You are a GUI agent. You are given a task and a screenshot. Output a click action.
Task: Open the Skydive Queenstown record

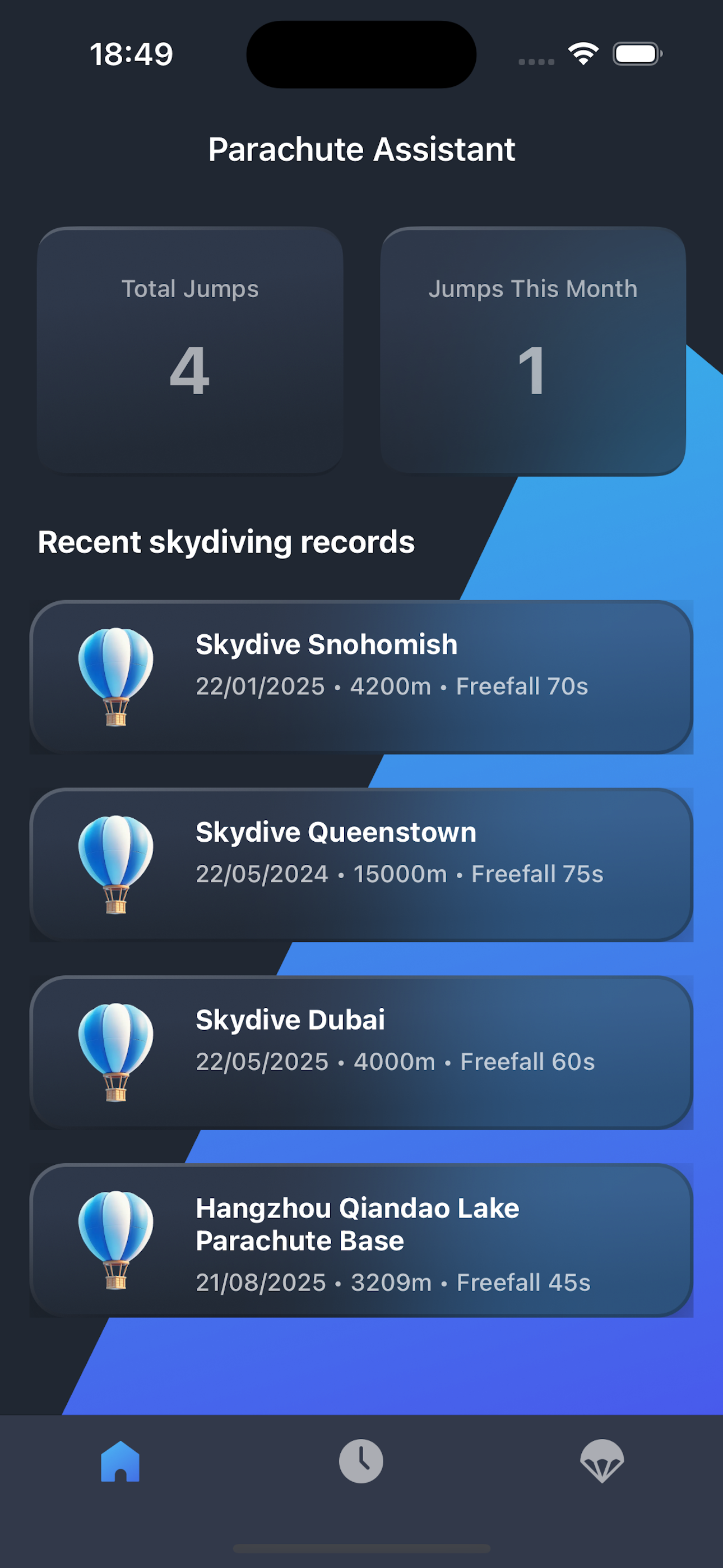click(361, 864)
